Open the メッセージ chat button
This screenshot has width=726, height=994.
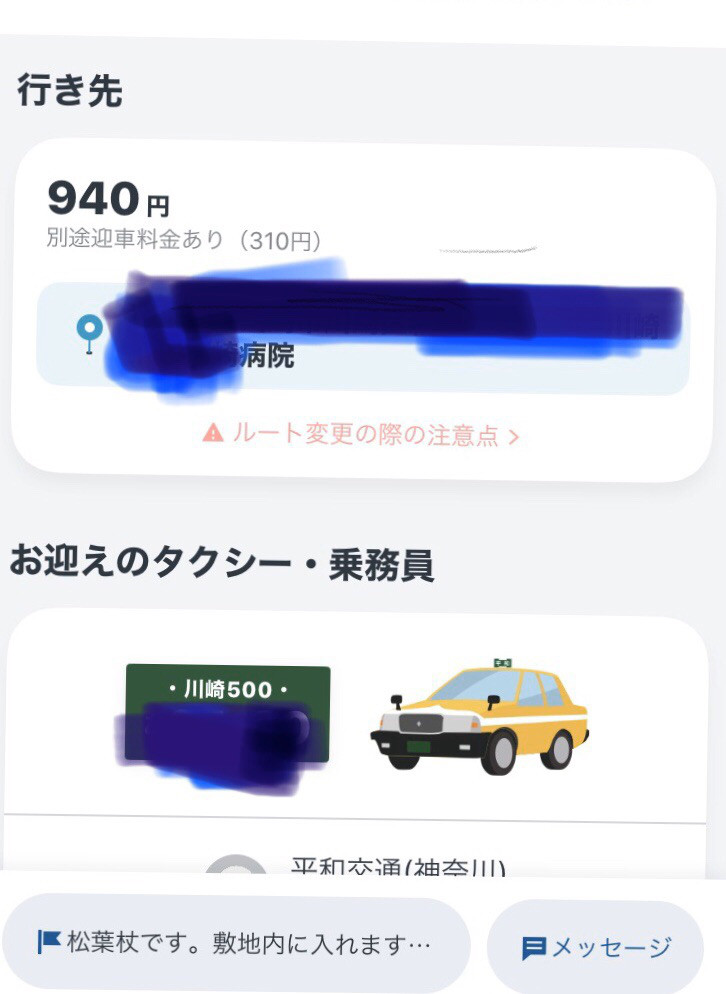596,947
